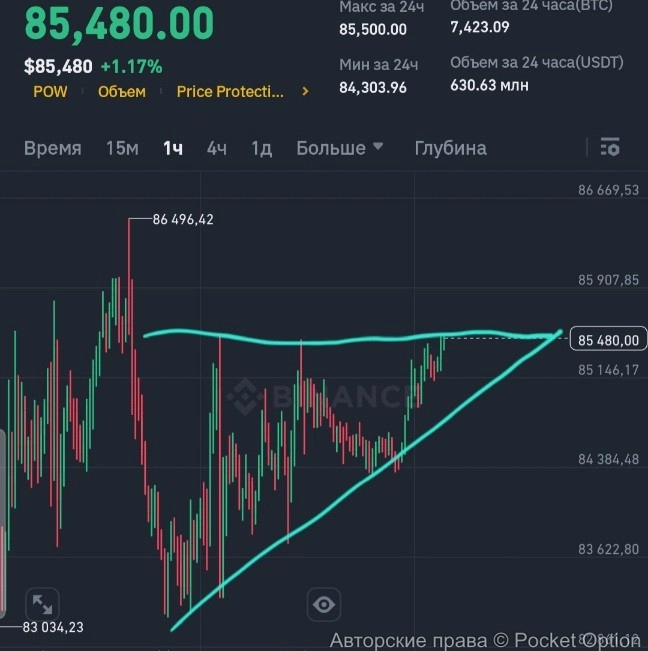Expand tags with the arrow chevron
This screenshot has width=648, height=651.
(x=305, y=92)
